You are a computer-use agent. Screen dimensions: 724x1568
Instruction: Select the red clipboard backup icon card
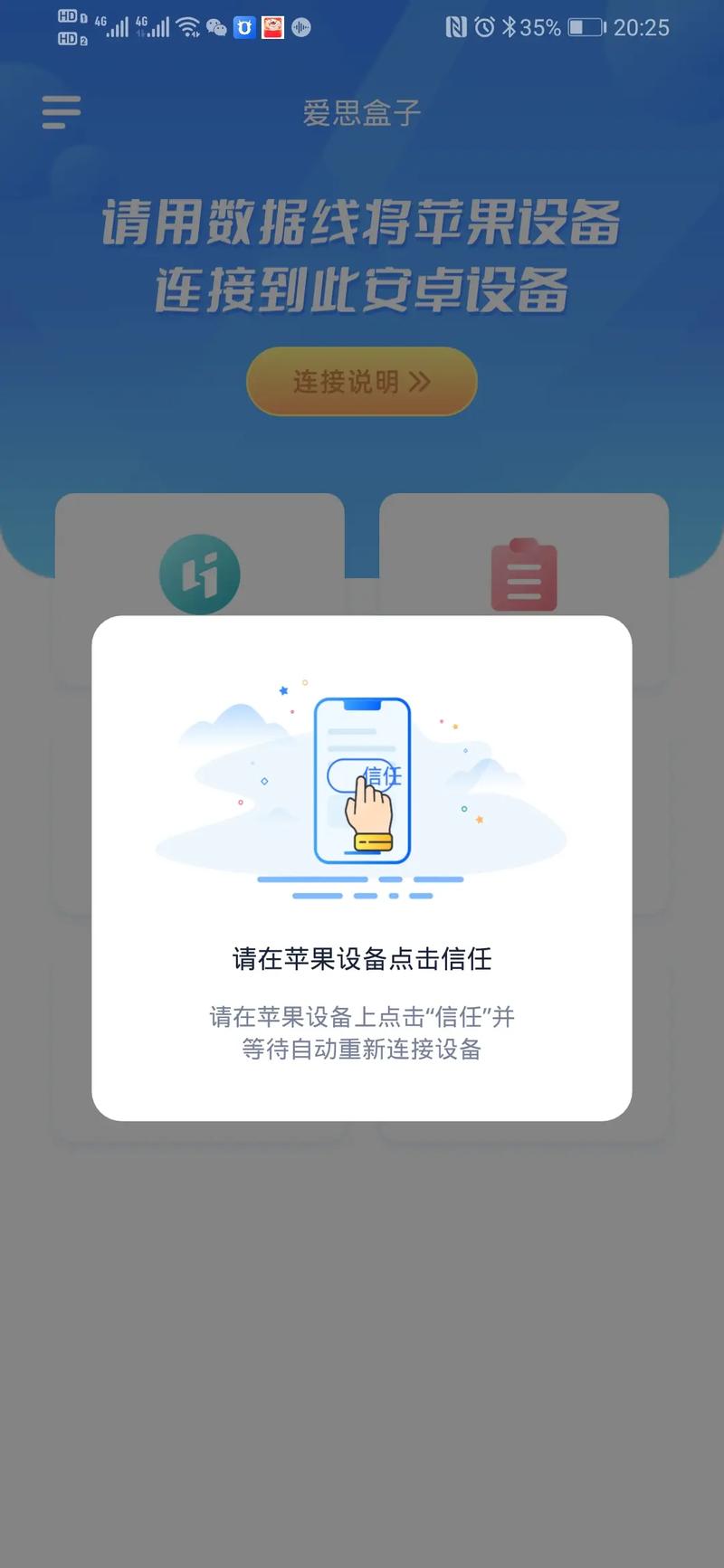pos(524,575)
